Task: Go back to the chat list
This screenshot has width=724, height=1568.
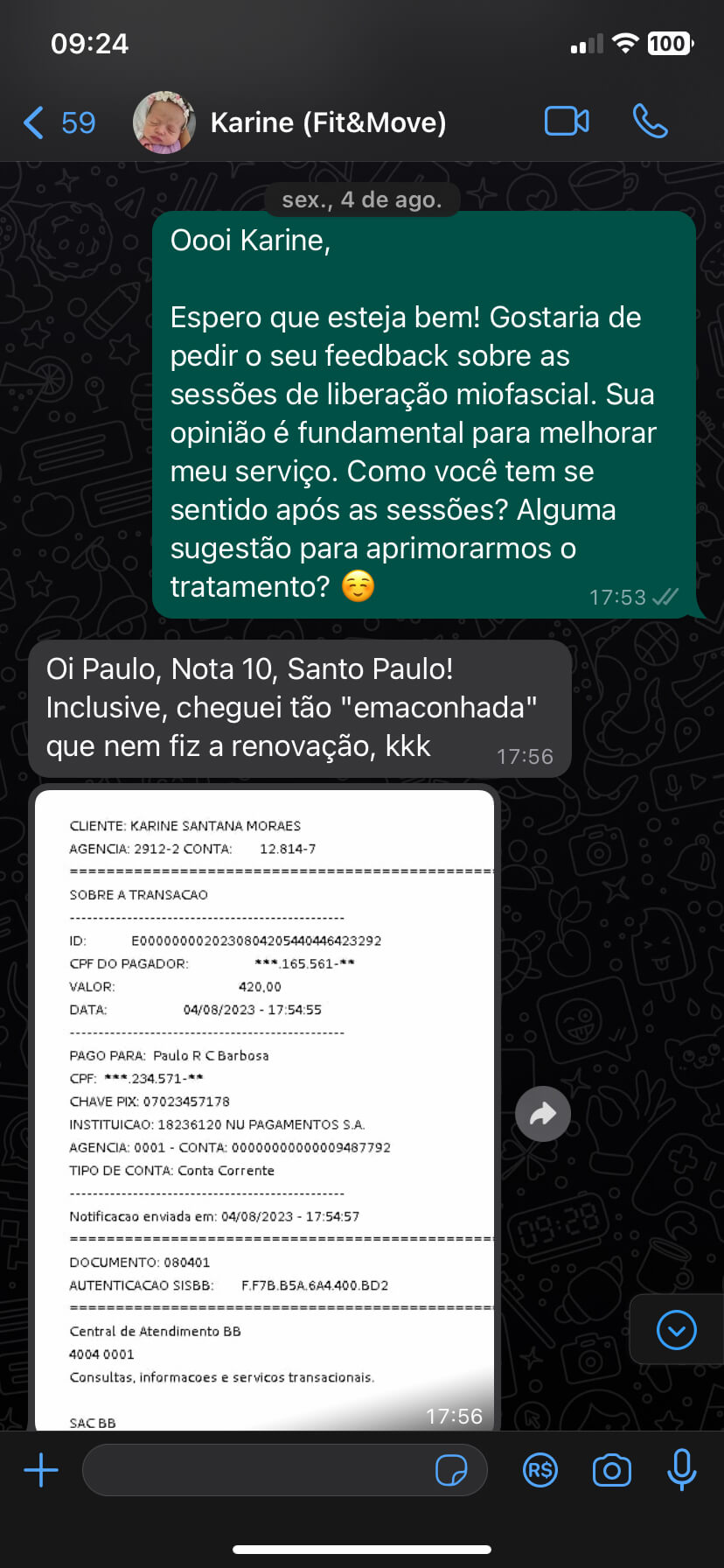Action: tap(59, 122)
